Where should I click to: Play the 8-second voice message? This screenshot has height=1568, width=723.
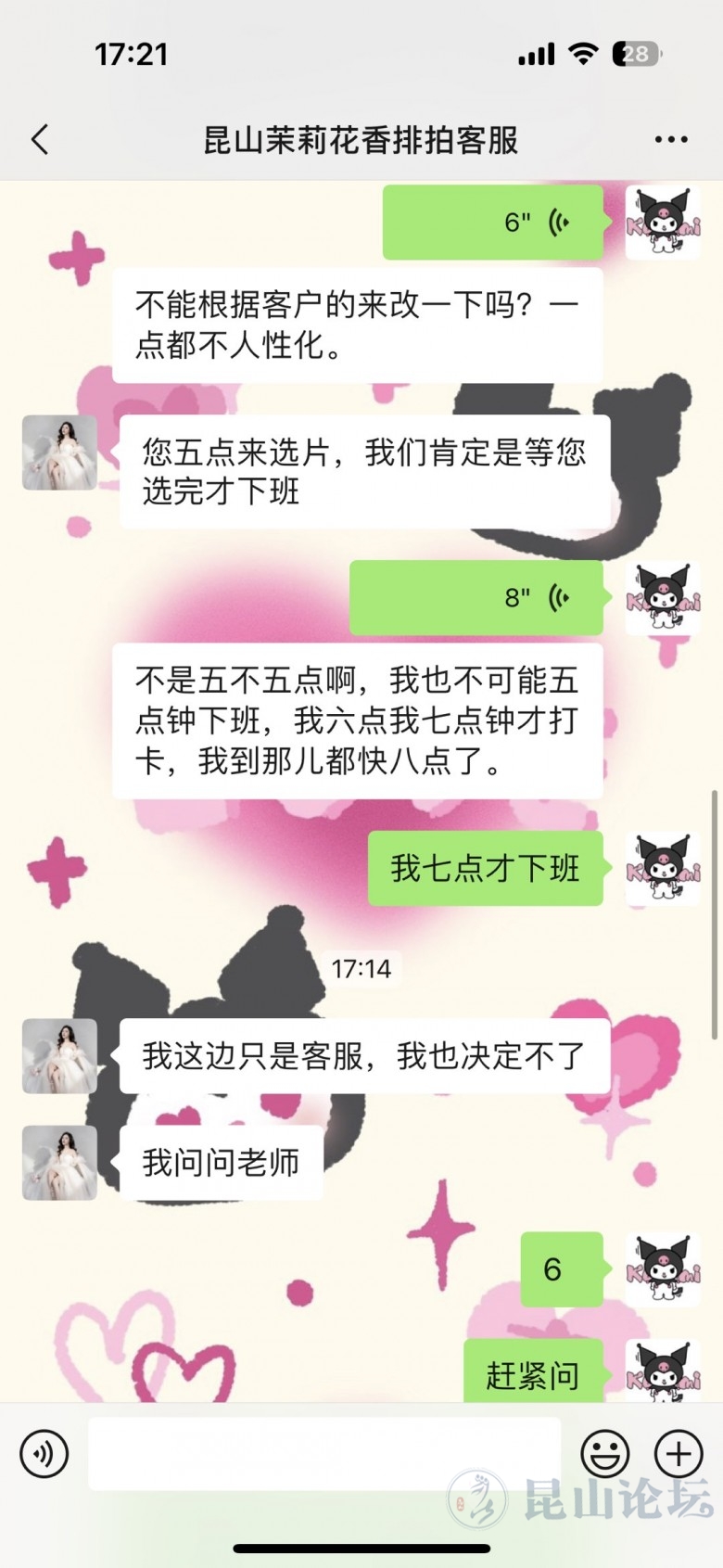[476, 598]
